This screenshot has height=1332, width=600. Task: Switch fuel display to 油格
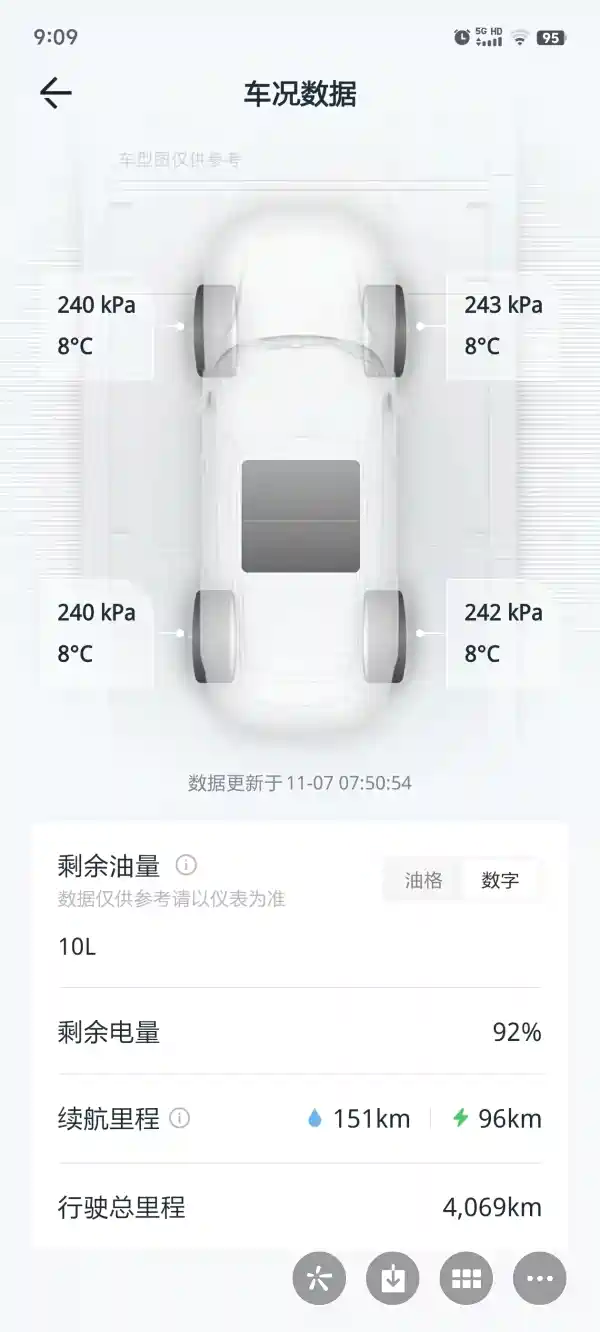pyautogui.click(x=423, y=880)
